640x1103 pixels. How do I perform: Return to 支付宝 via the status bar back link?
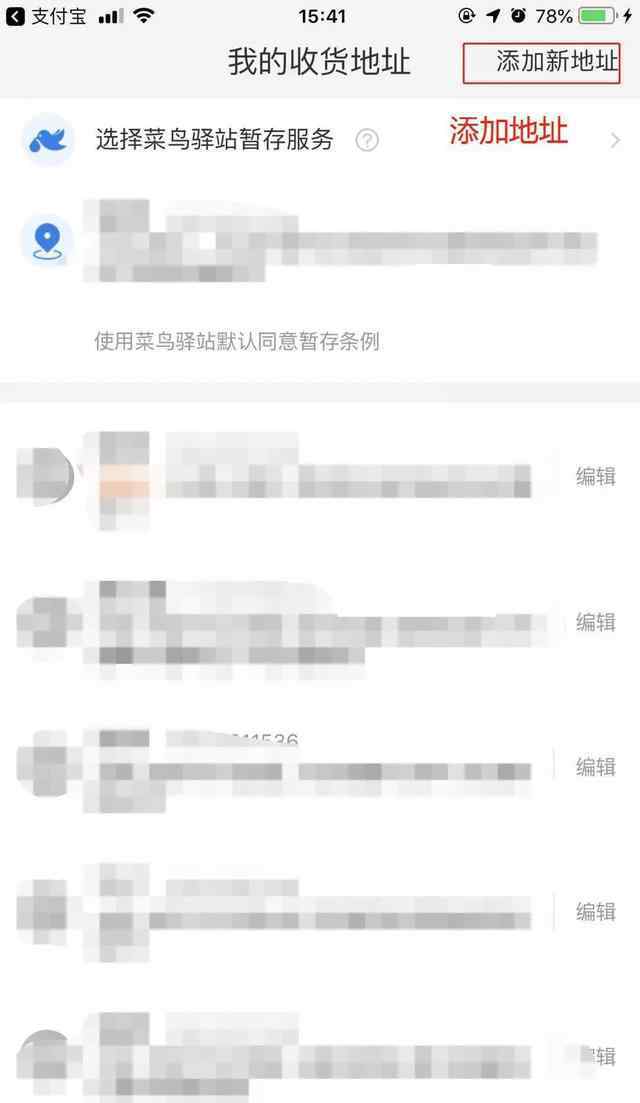tap(46, 15)
